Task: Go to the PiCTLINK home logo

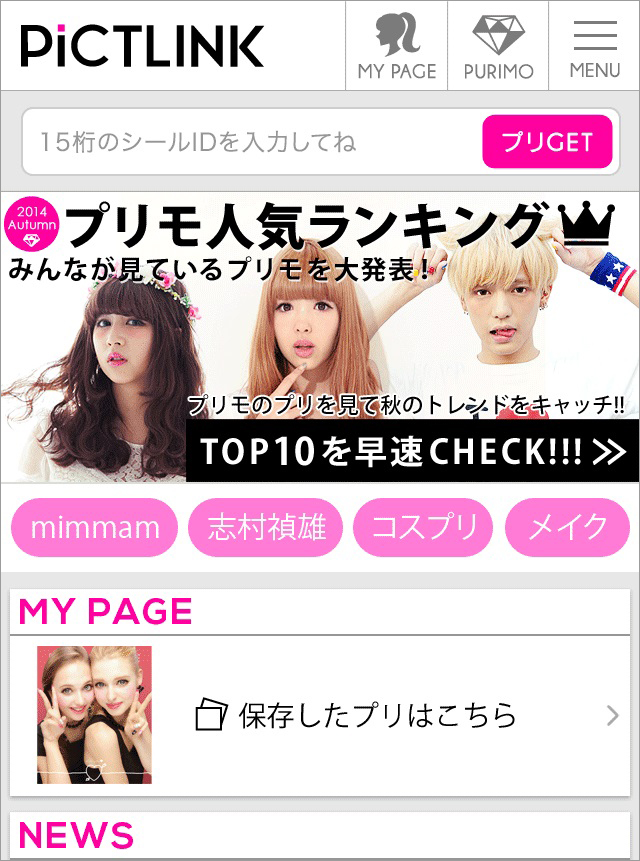Action: (142, 46)
